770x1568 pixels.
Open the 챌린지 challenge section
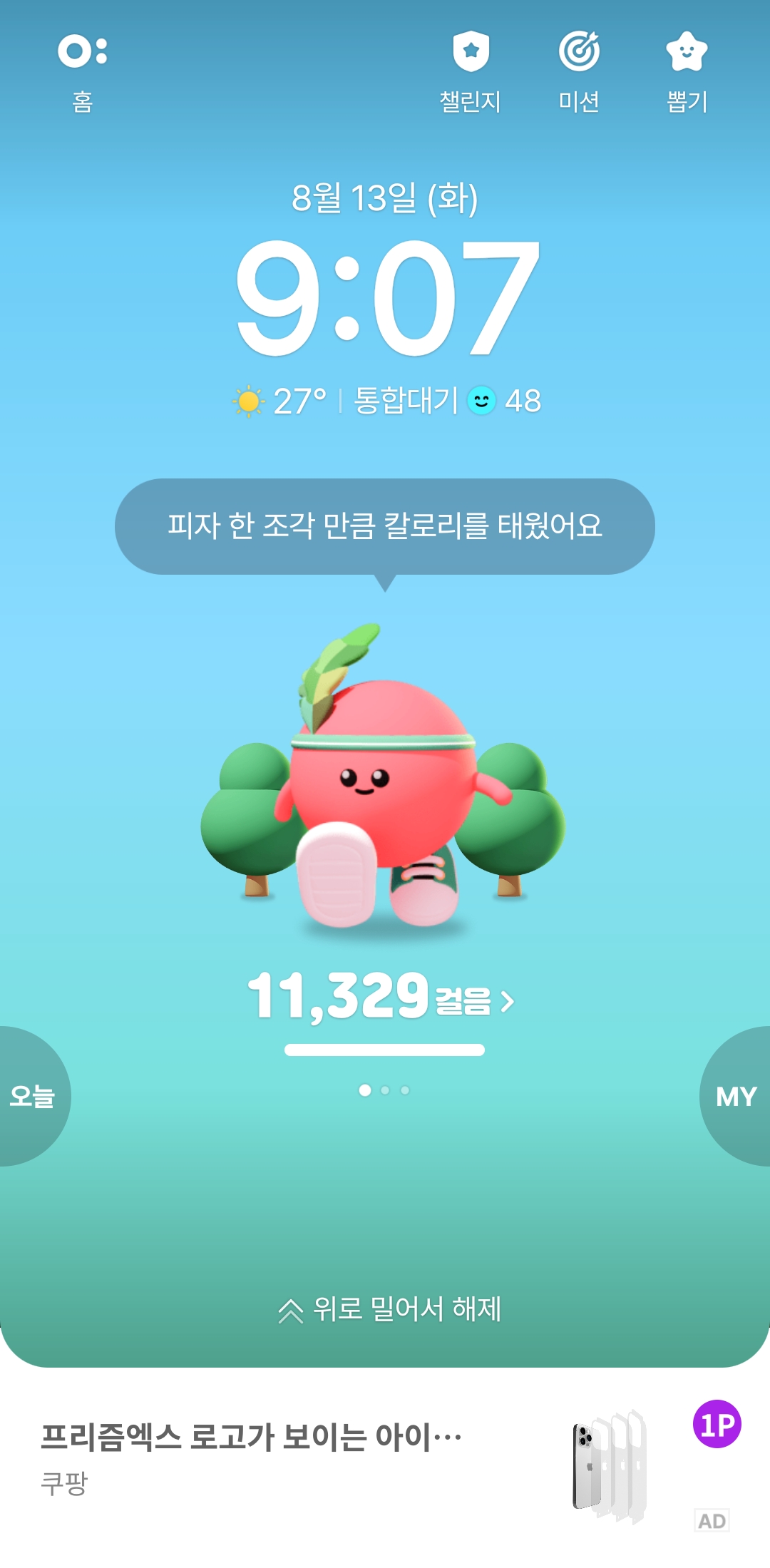click(x=471, y=71)
